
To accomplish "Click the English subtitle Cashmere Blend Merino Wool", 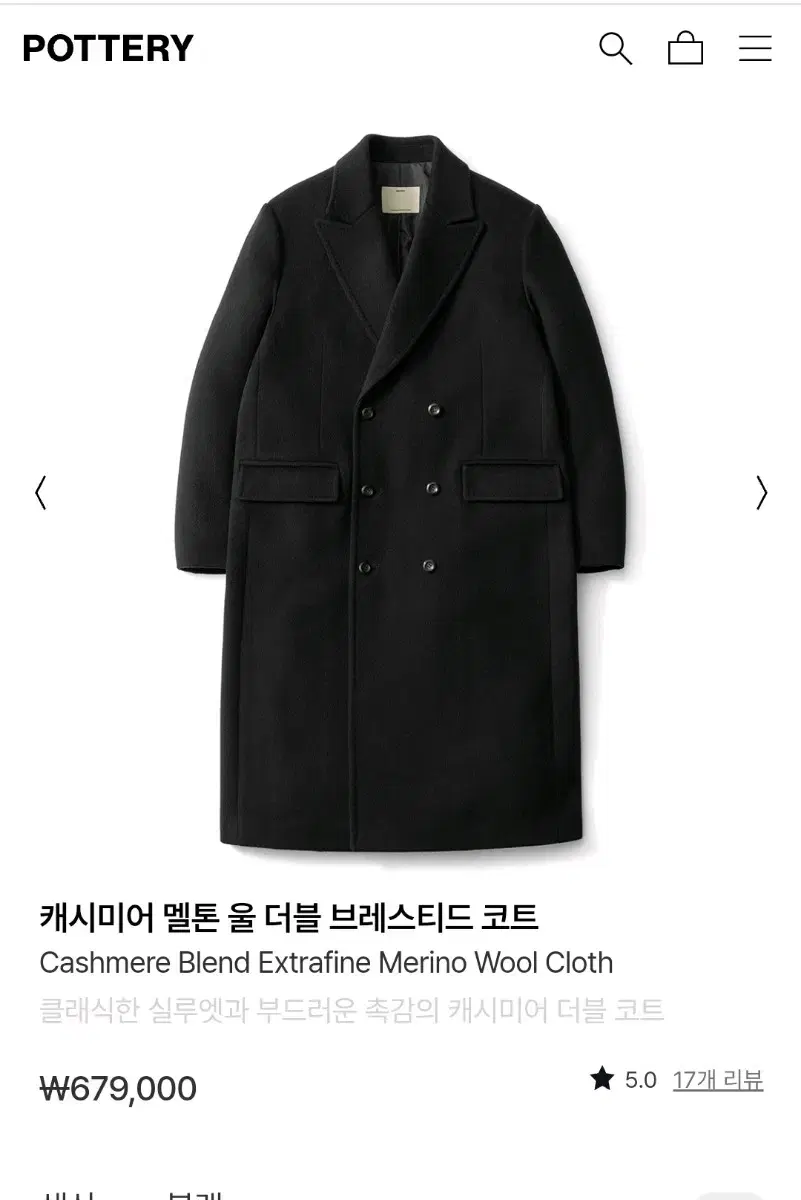I will tap(323, 962).
